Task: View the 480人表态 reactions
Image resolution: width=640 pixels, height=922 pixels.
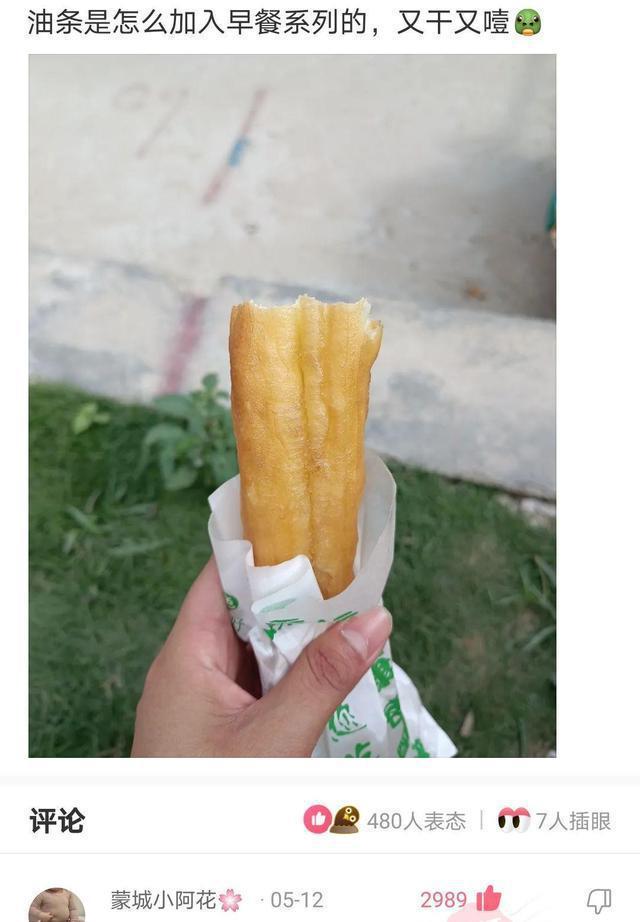Action: [385, 821]
